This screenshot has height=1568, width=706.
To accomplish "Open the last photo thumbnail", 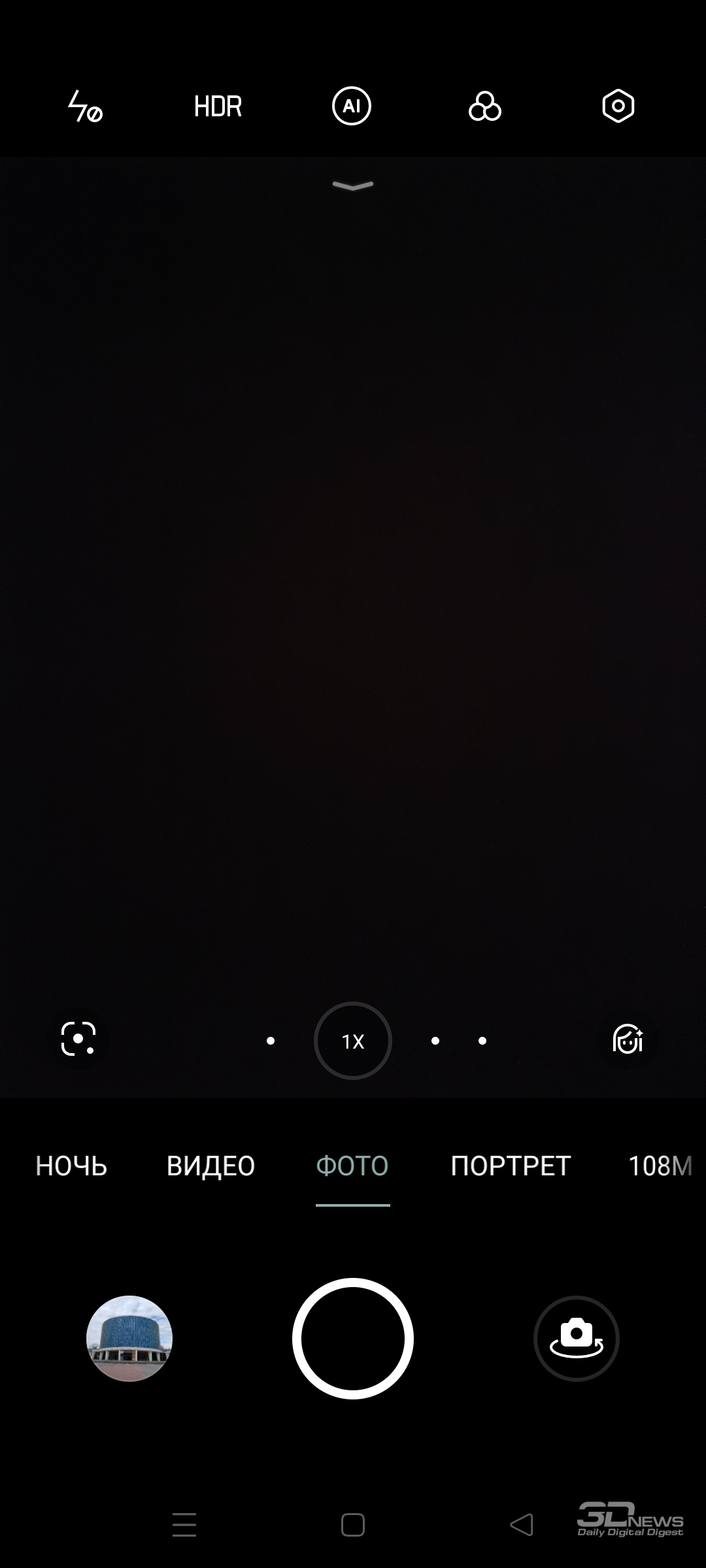I will [x=129, y=1339].
